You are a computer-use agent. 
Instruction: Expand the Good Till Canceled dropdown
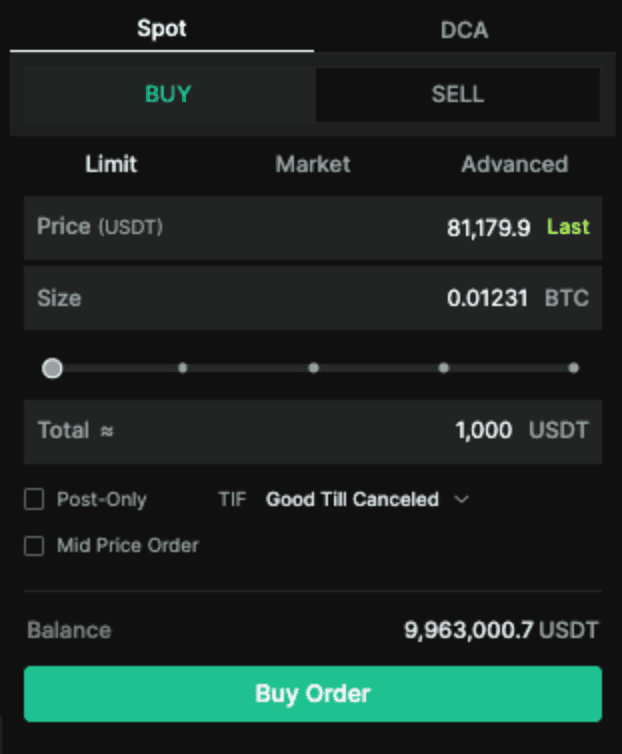tap(368, 499)
